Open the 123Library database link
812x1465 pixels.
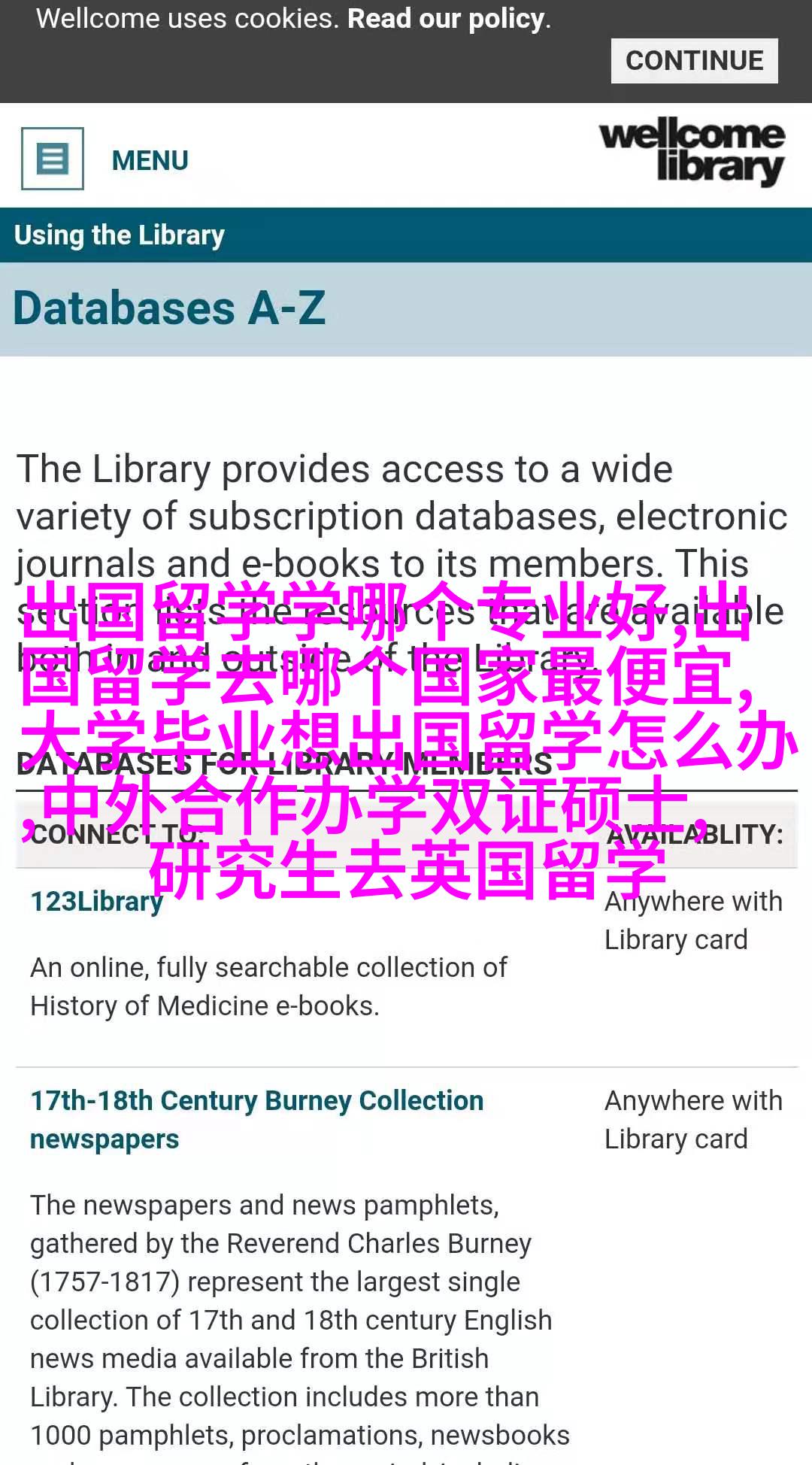[96, 901]
